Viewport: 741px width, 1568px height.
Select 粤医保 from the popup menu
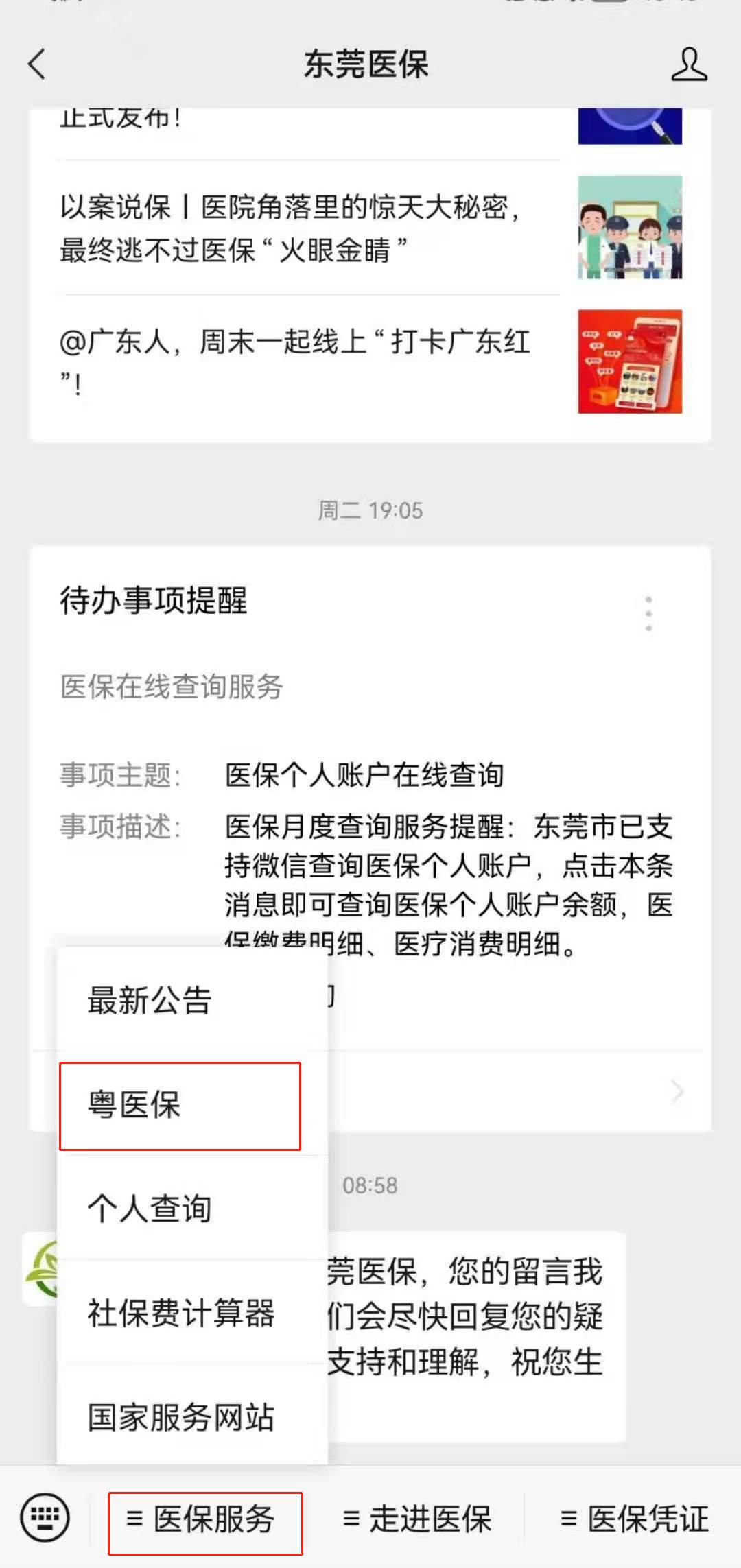[180, 1106]
